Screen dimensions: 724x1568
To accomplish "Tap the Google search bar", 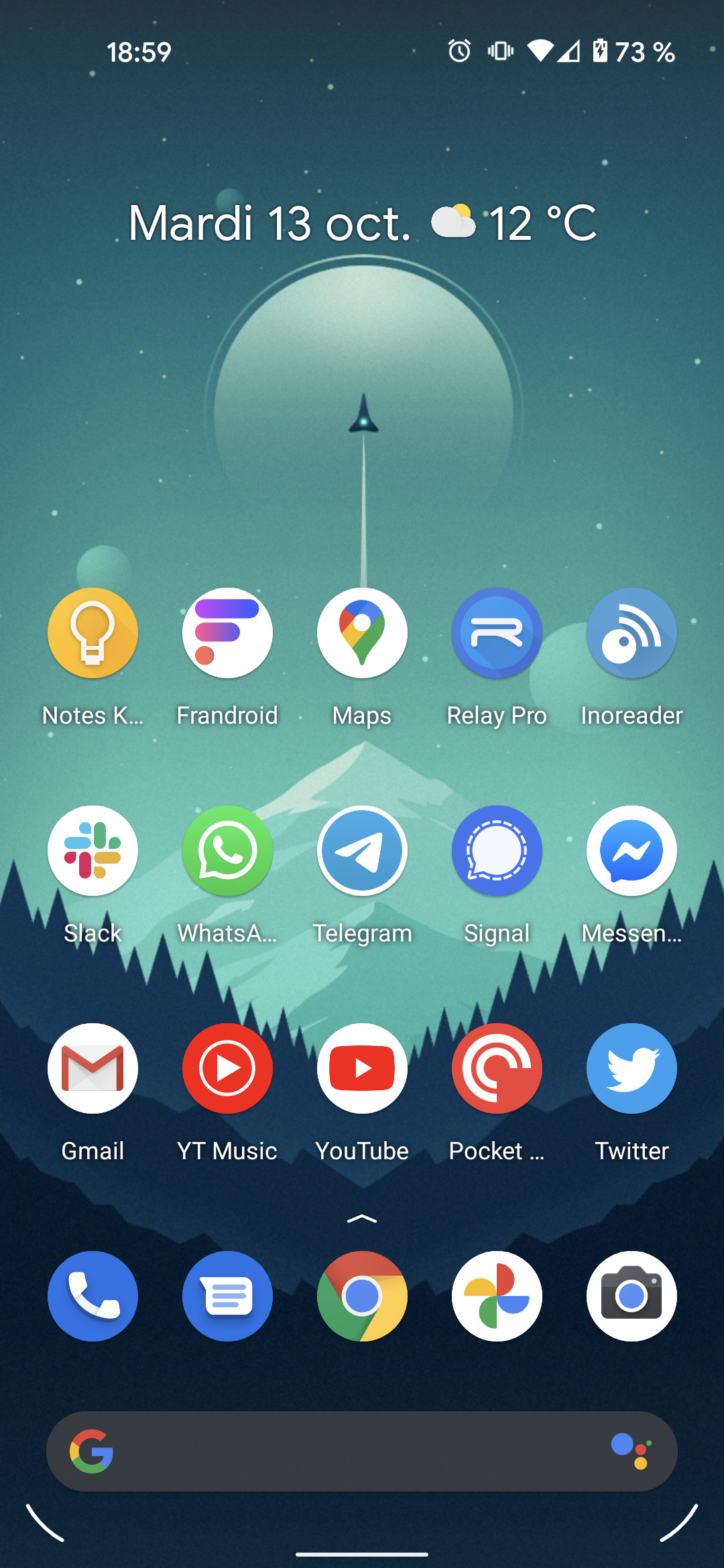I will [349, 1451].
